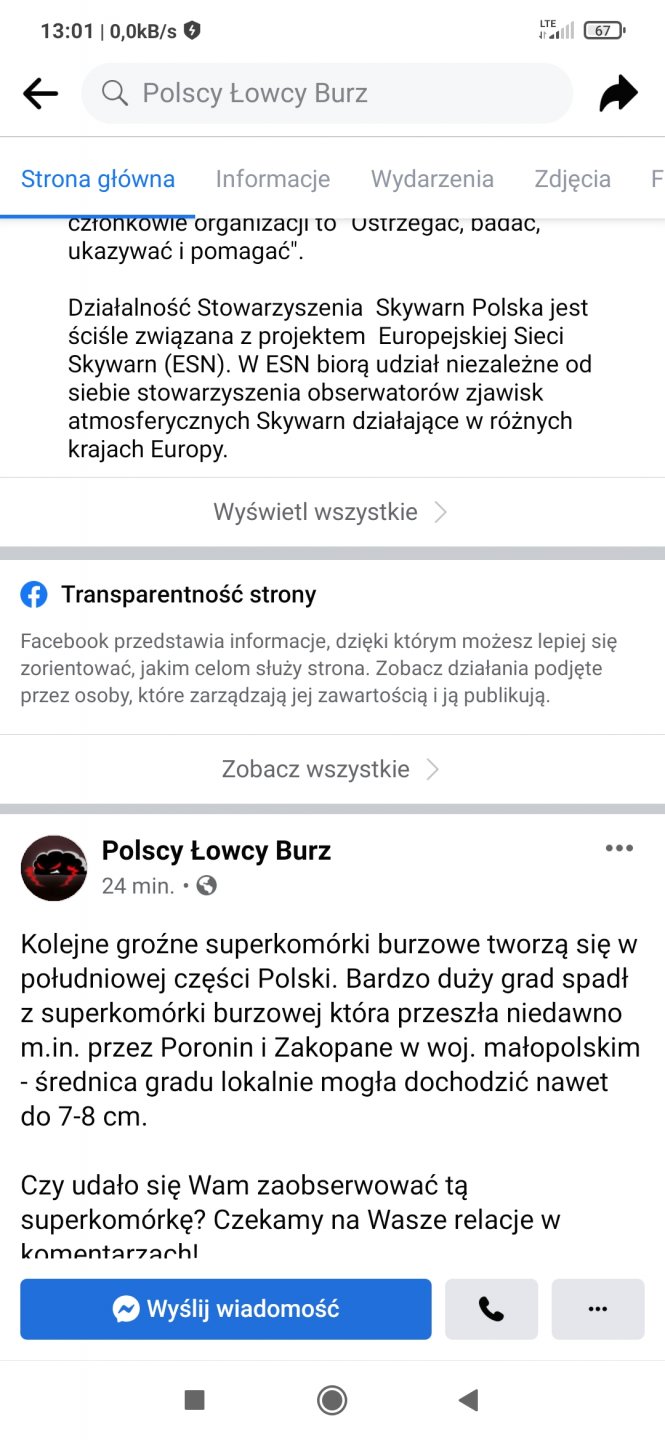Viewport: 665px width, 1440px height.
Task: Open recent apps with square button
Action: click(195, 1400)
